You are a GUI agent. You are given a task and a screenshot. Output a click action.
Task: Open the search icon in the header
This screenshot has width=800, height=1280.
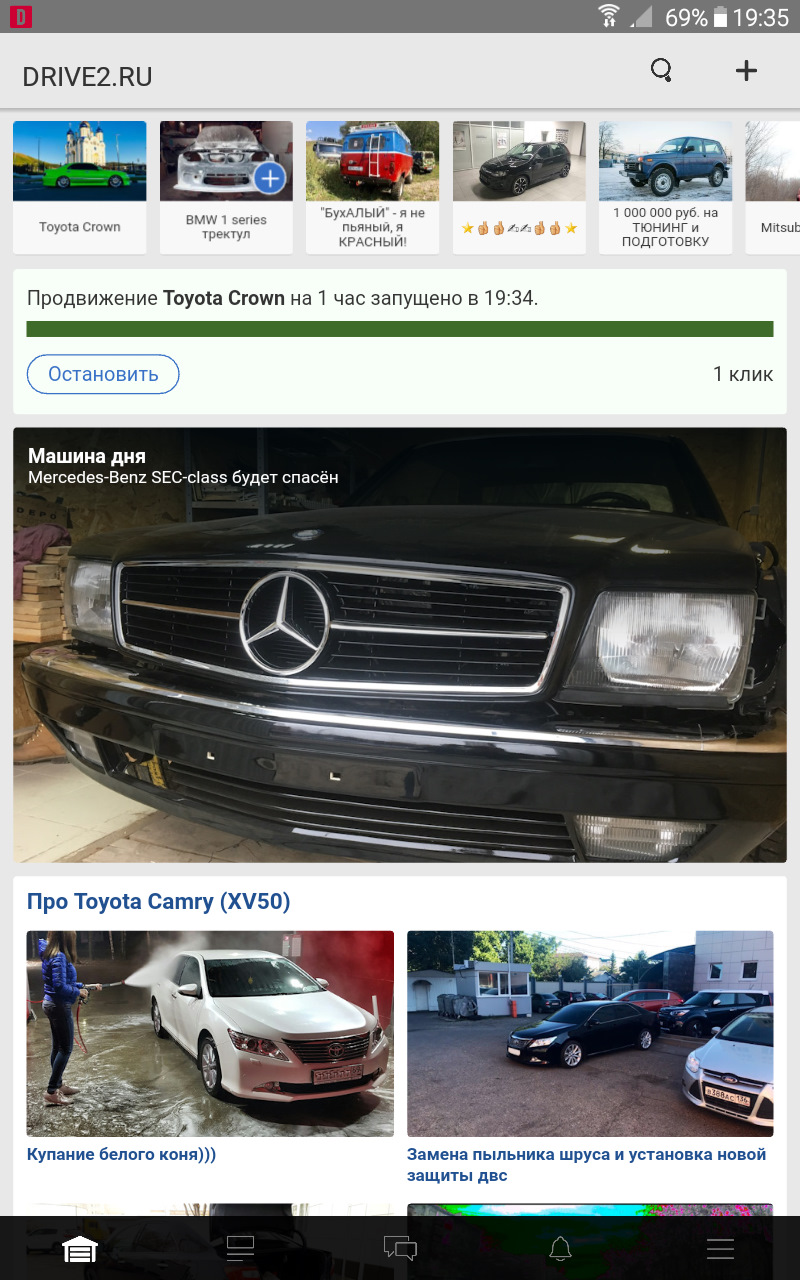[661, 70]
